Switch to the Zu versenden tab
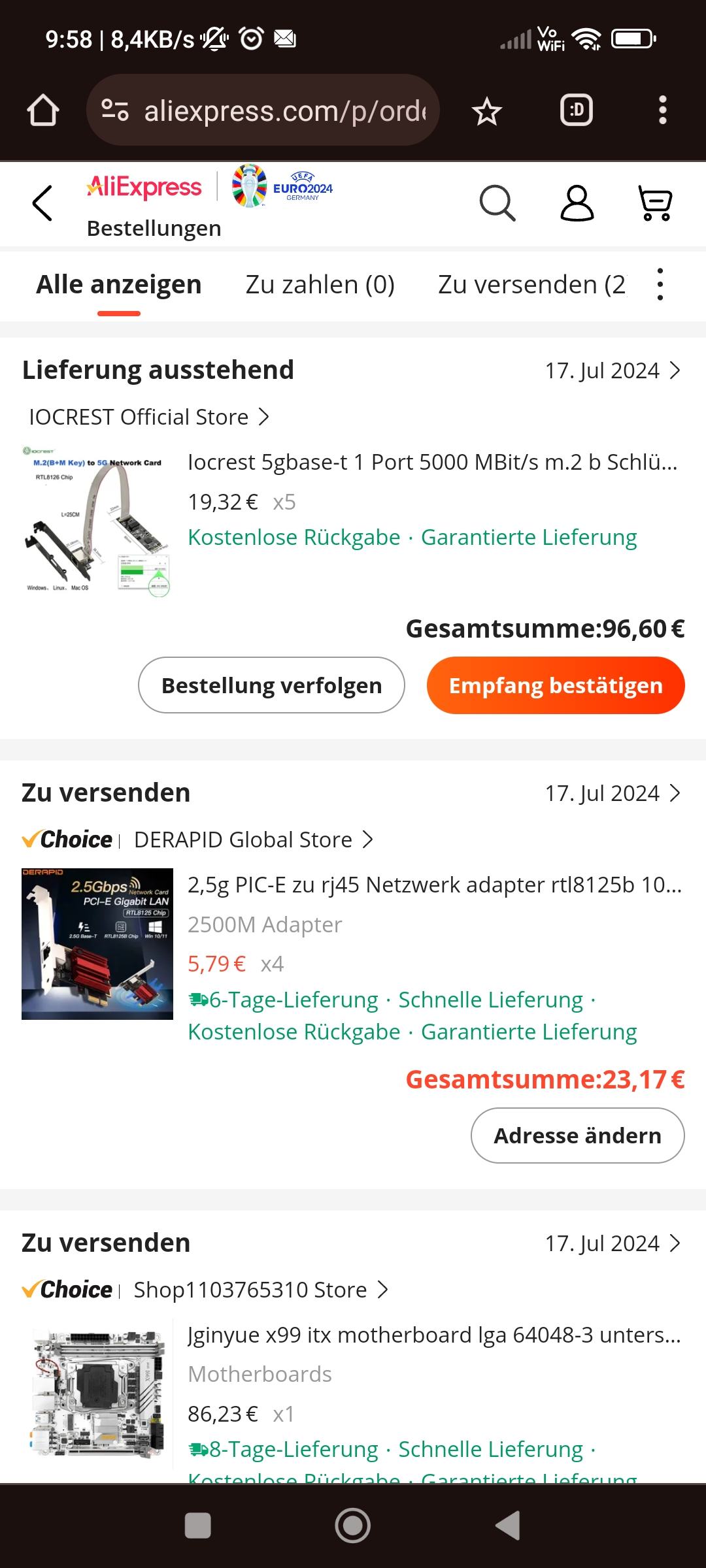Screen dimensions: 706x1568 coord(531,285)
